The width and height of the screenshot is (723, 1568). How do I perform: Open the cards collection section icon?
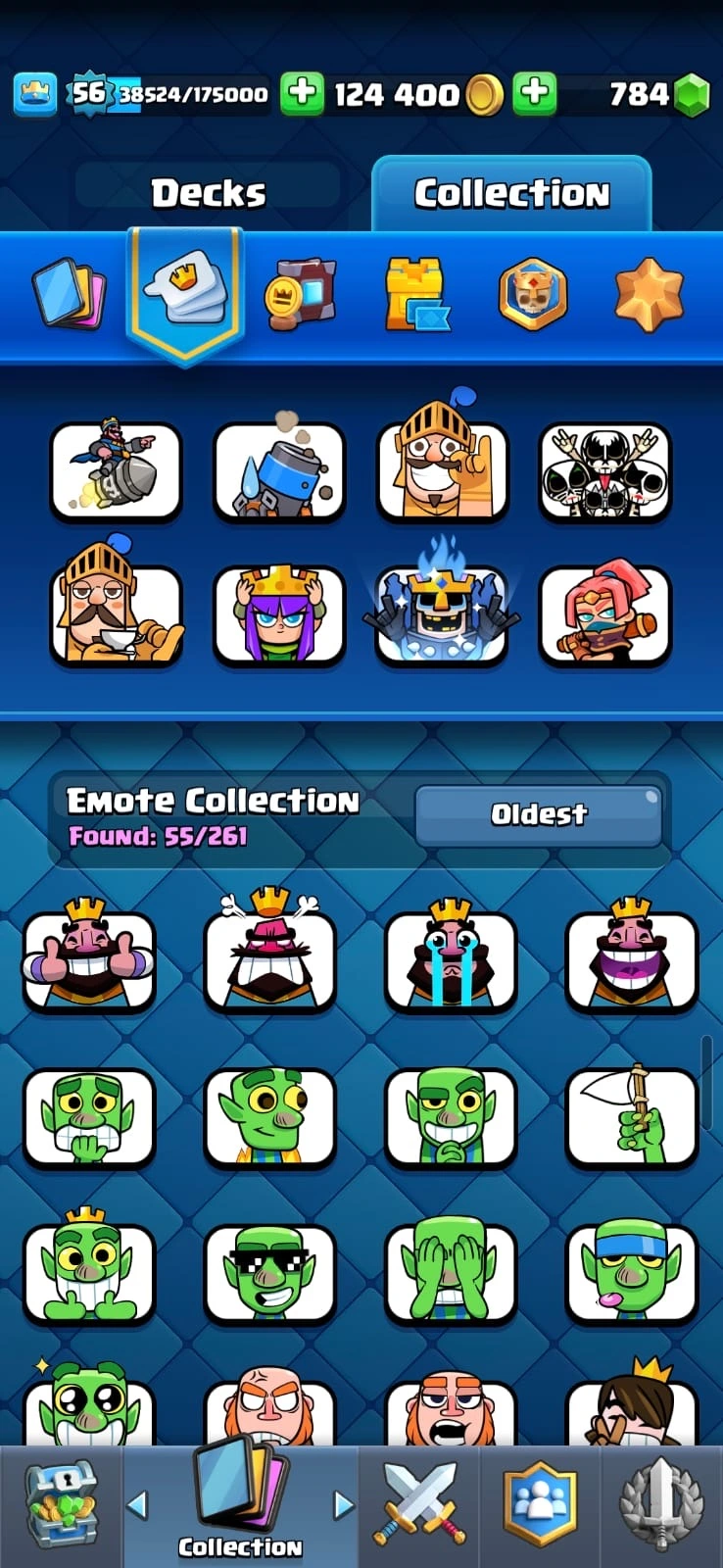pos(70,293)
